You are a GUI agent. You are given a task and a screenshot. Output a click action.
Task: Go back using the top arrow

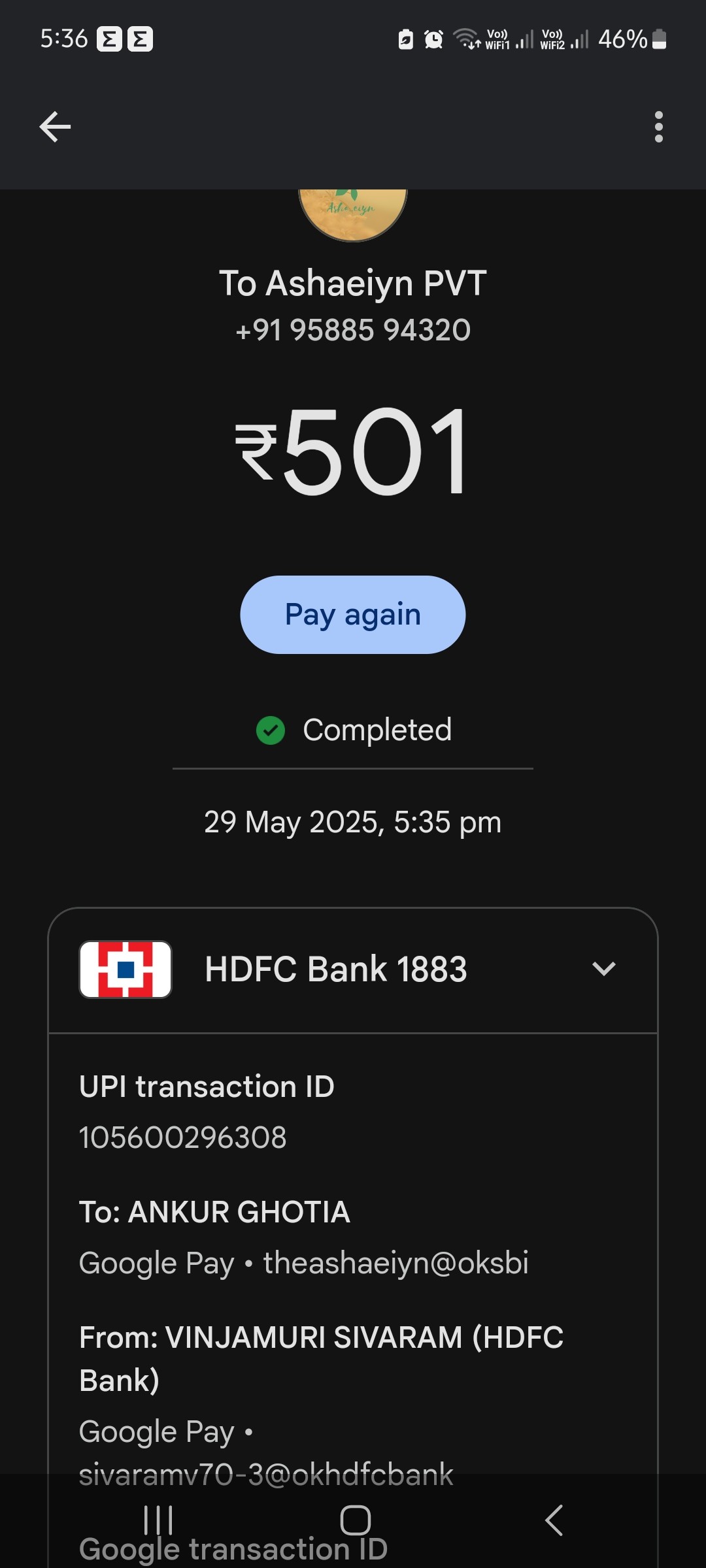point(55,127)
